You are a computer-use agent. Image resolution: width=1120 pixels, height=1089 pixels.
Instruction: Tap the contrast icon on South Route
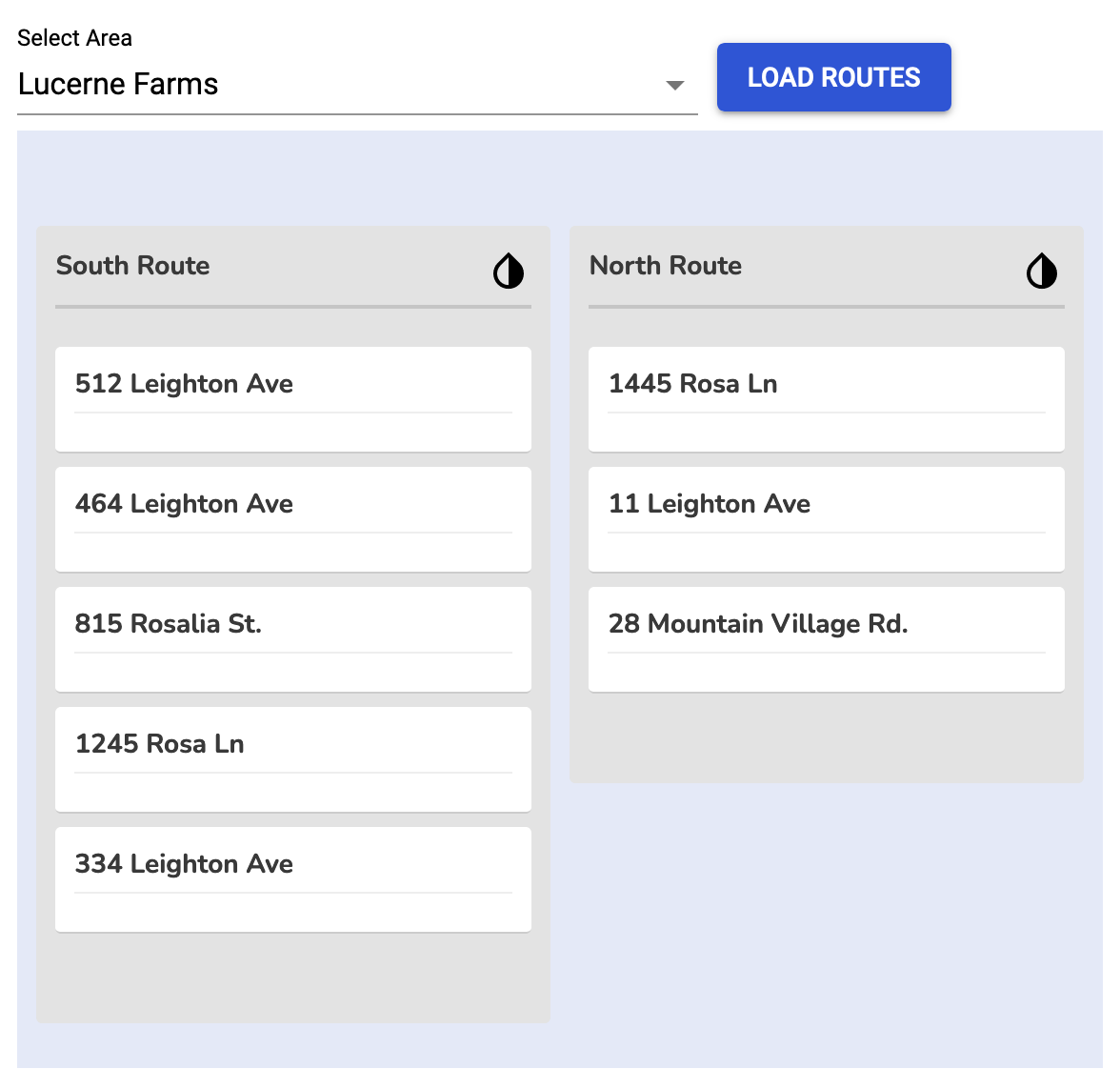point(509,272)
